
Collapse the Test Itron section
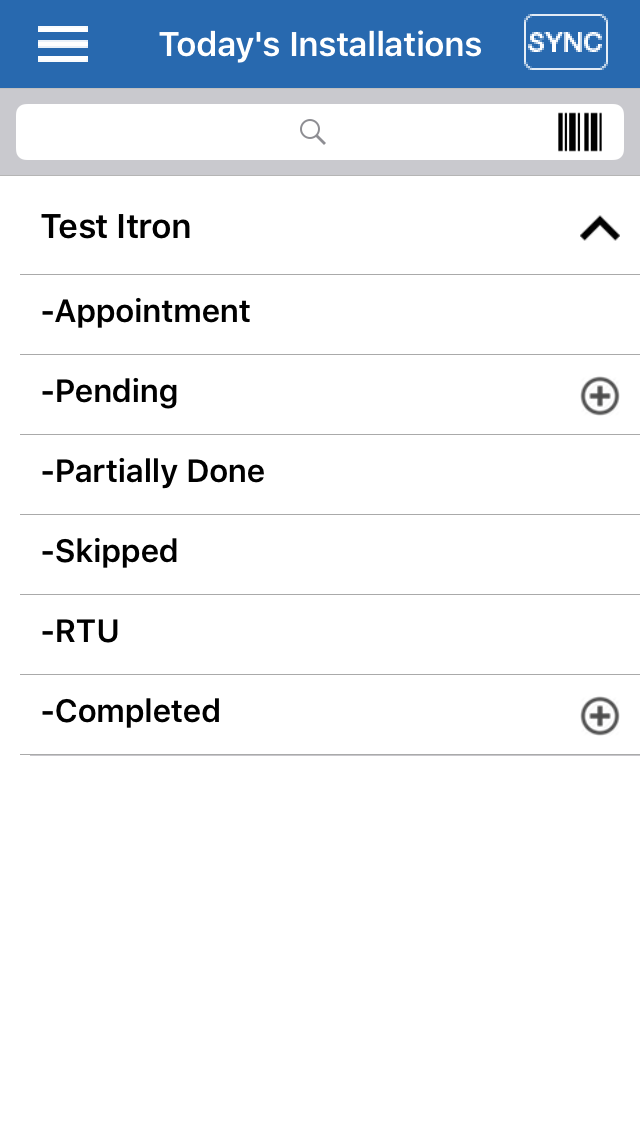[599, 229]
